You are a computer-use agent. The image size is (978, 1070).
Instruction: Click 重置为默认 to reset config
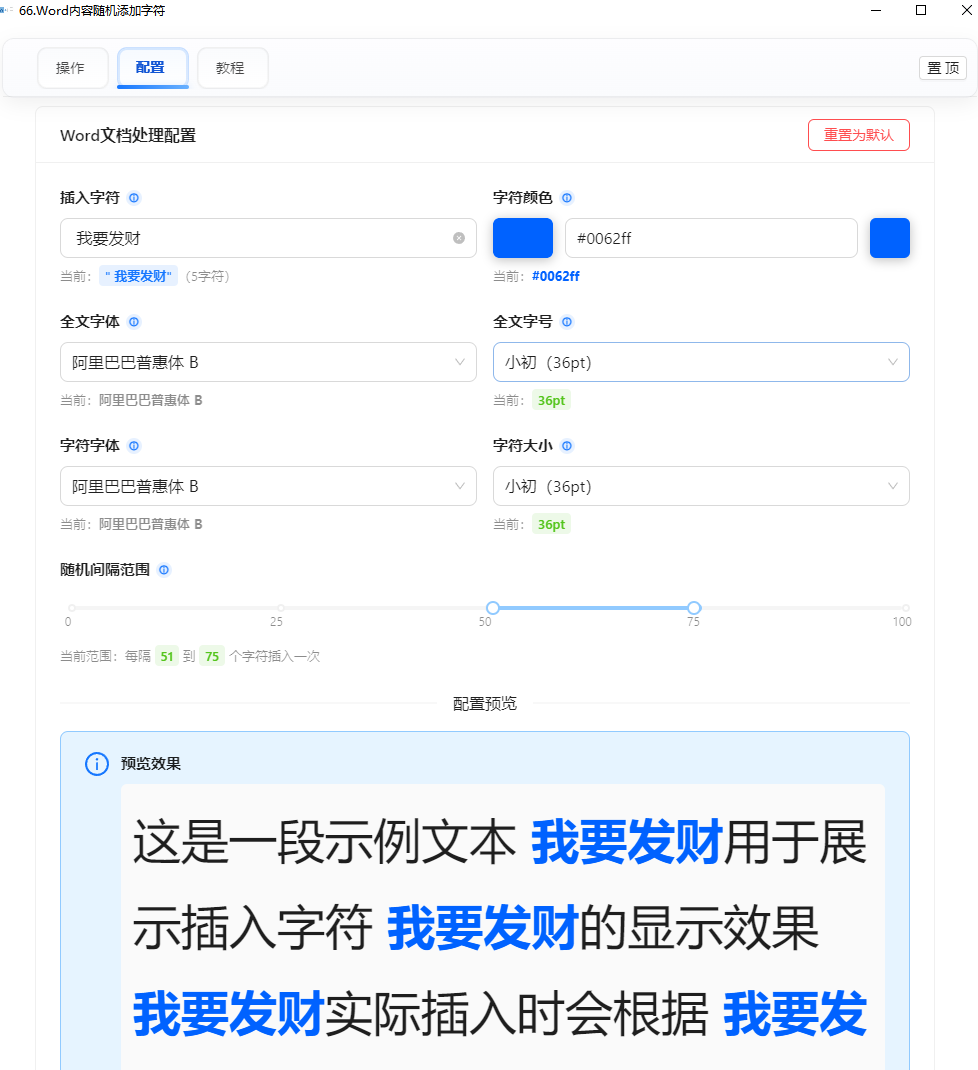click(858, 135)
